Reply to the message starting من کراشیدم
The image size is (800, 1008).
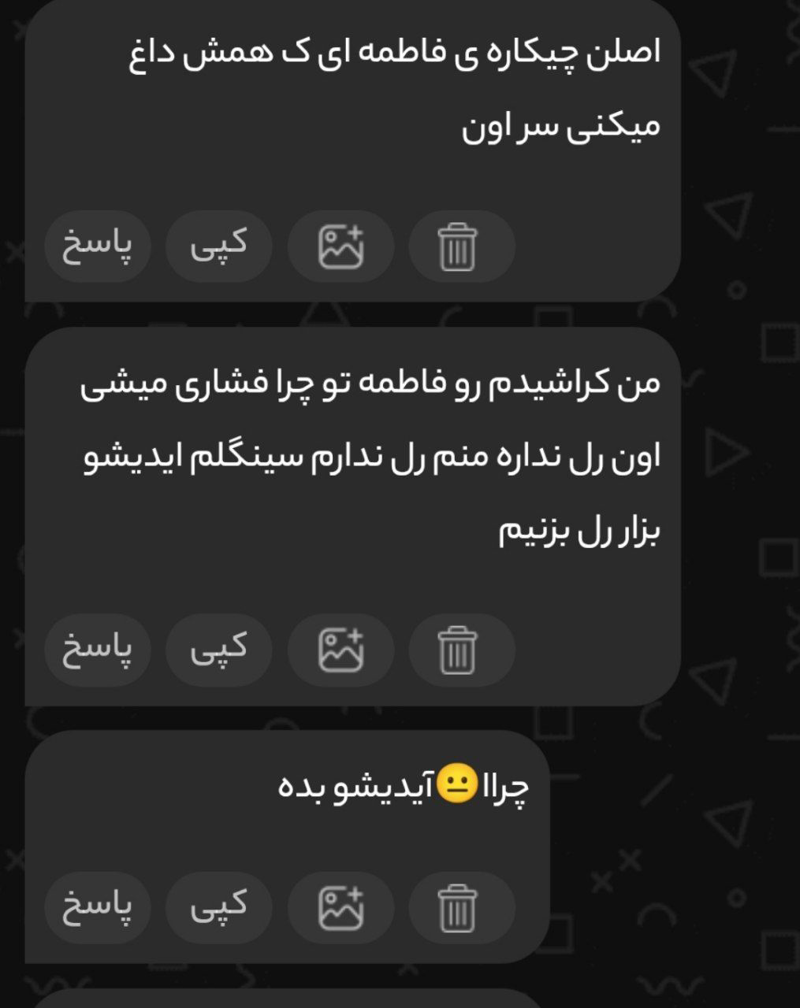[97, 650]
